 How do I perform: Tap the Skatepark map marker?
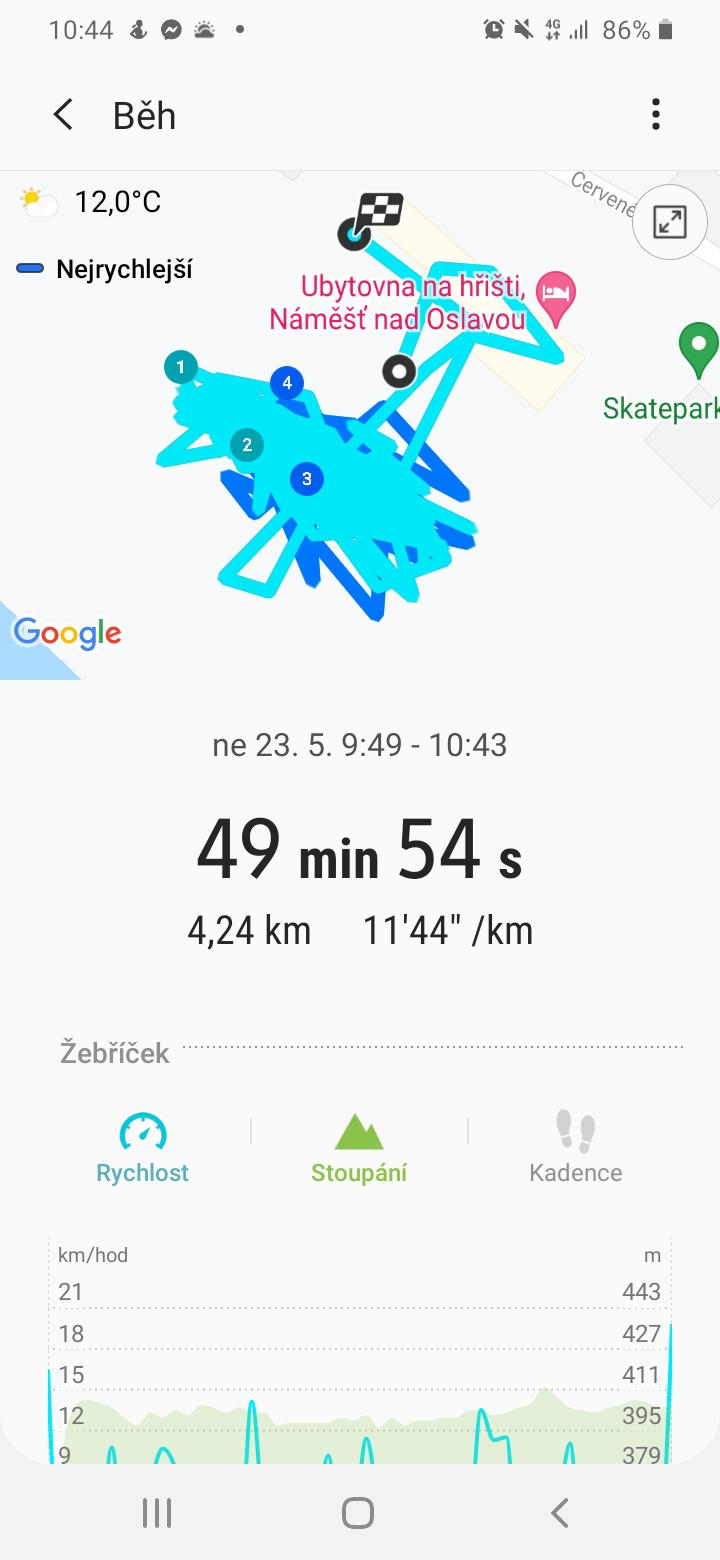click(x=698, y=350)
